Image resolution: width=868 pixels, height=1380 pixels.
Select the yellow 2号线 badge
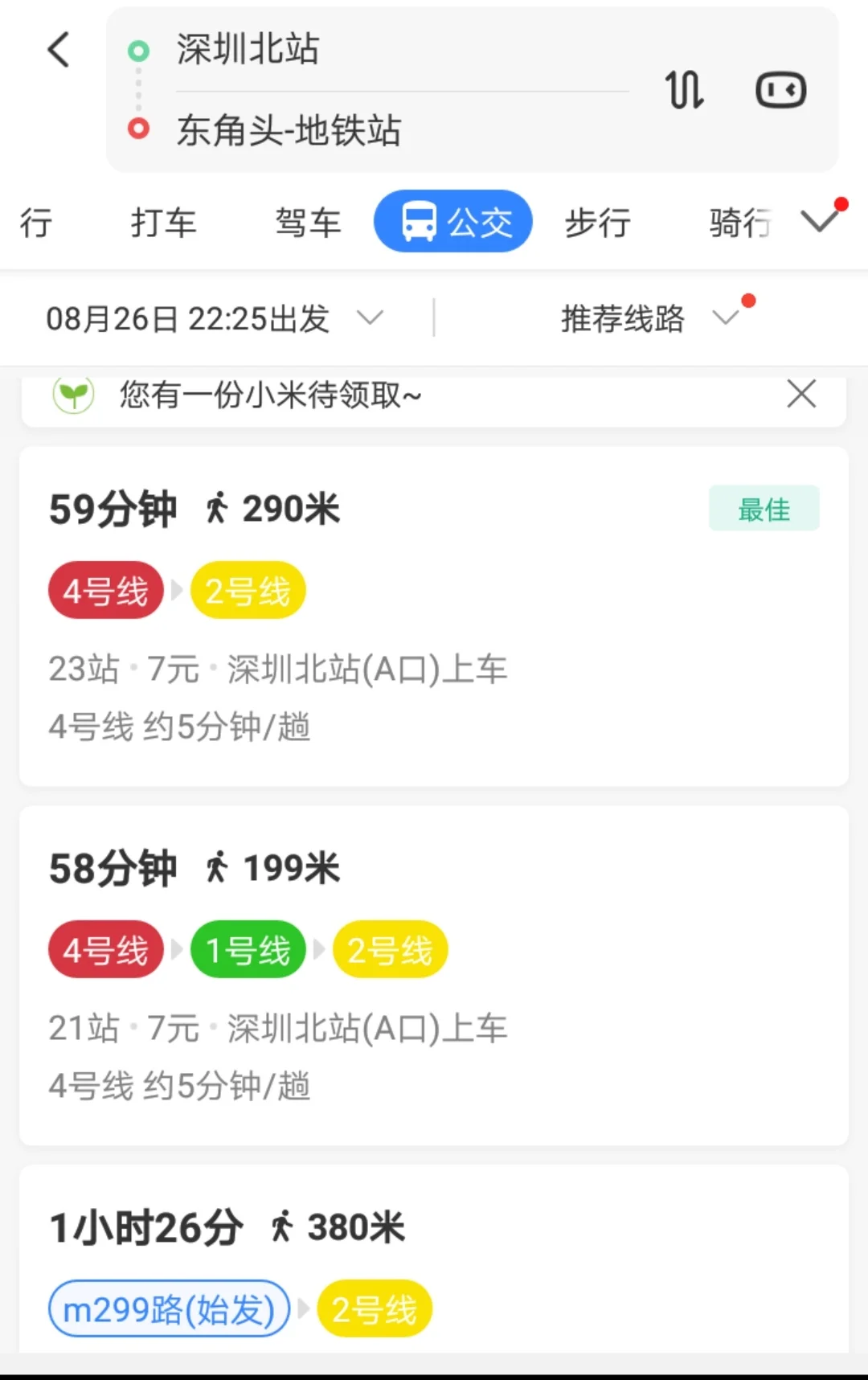pyautogui.click(x=248, y=590)
